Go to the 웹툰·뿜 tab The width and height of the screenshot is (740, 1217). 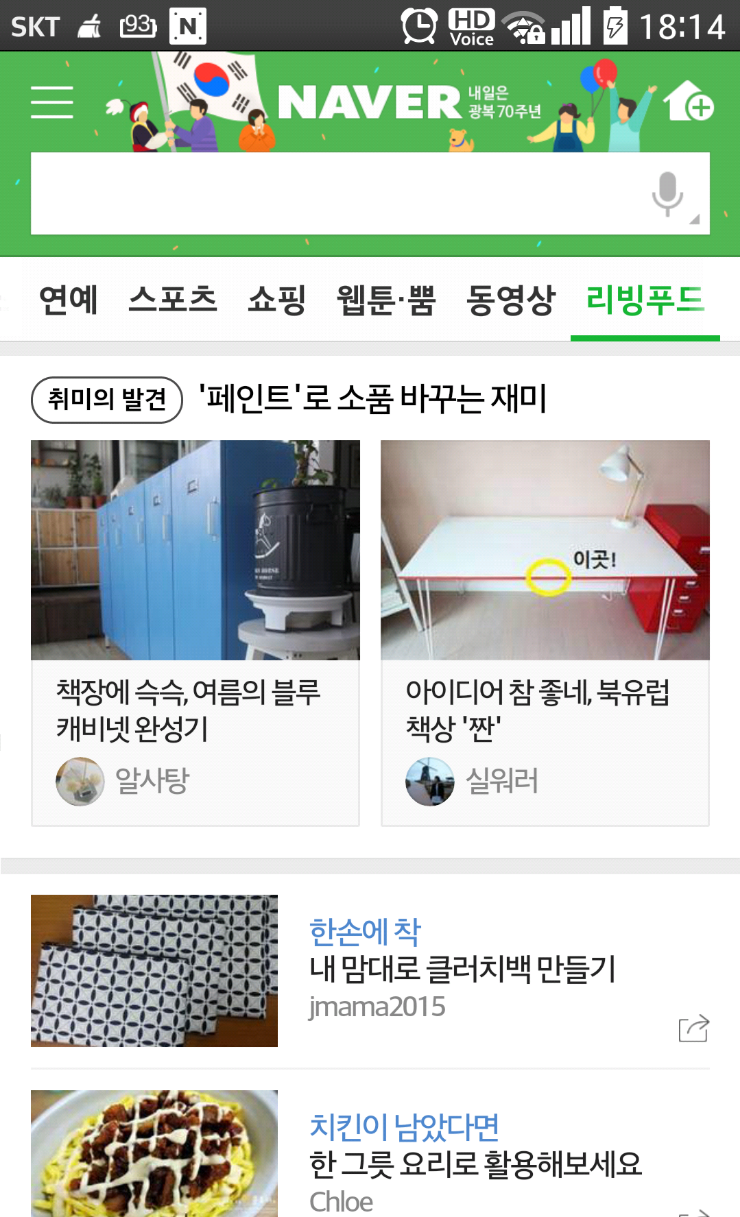coord(387,299)
